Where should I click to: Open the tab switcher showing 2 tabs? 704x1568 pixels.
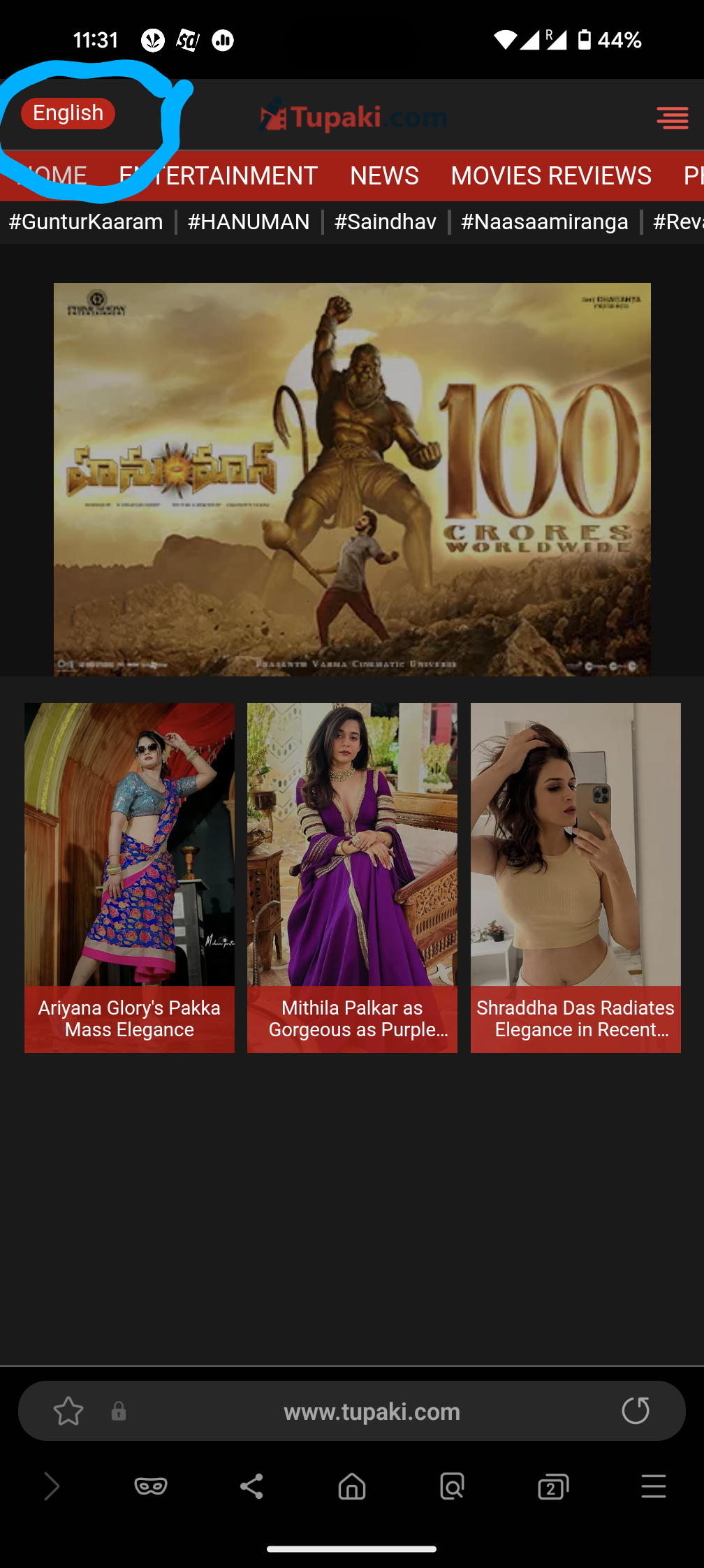pos(552,1486)
